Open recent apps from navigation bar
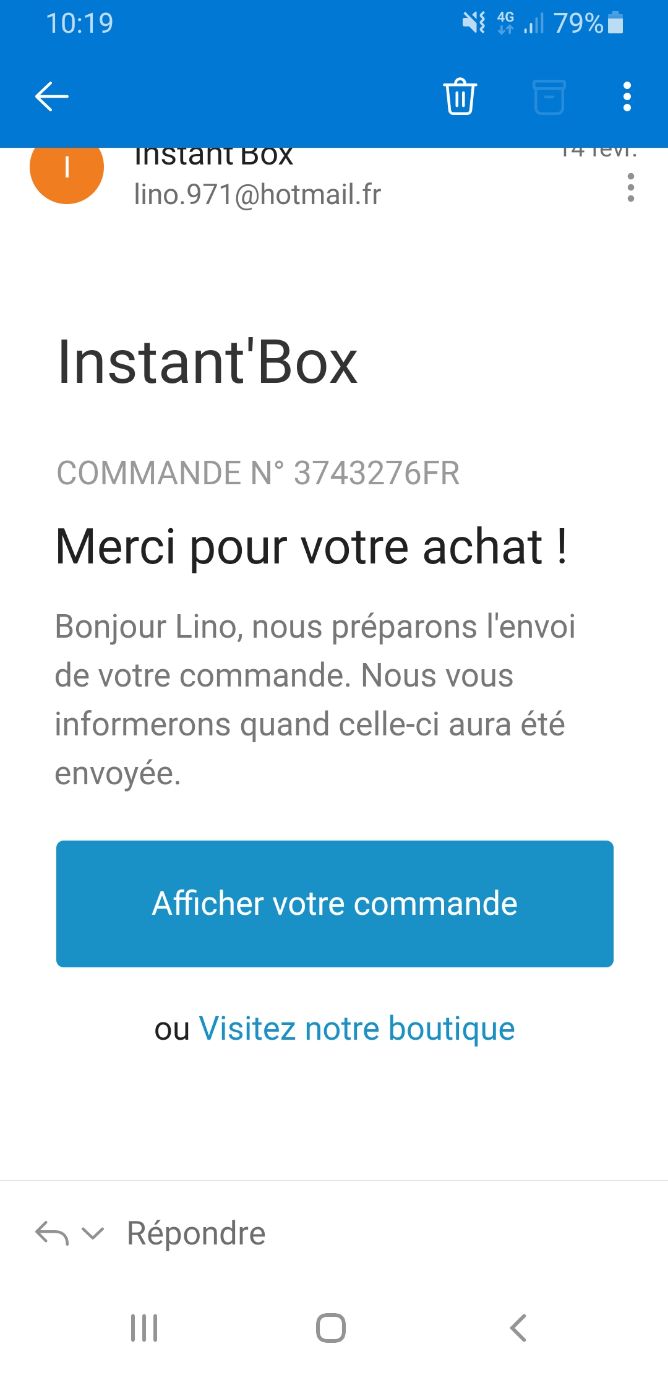 click(144, 1328)
